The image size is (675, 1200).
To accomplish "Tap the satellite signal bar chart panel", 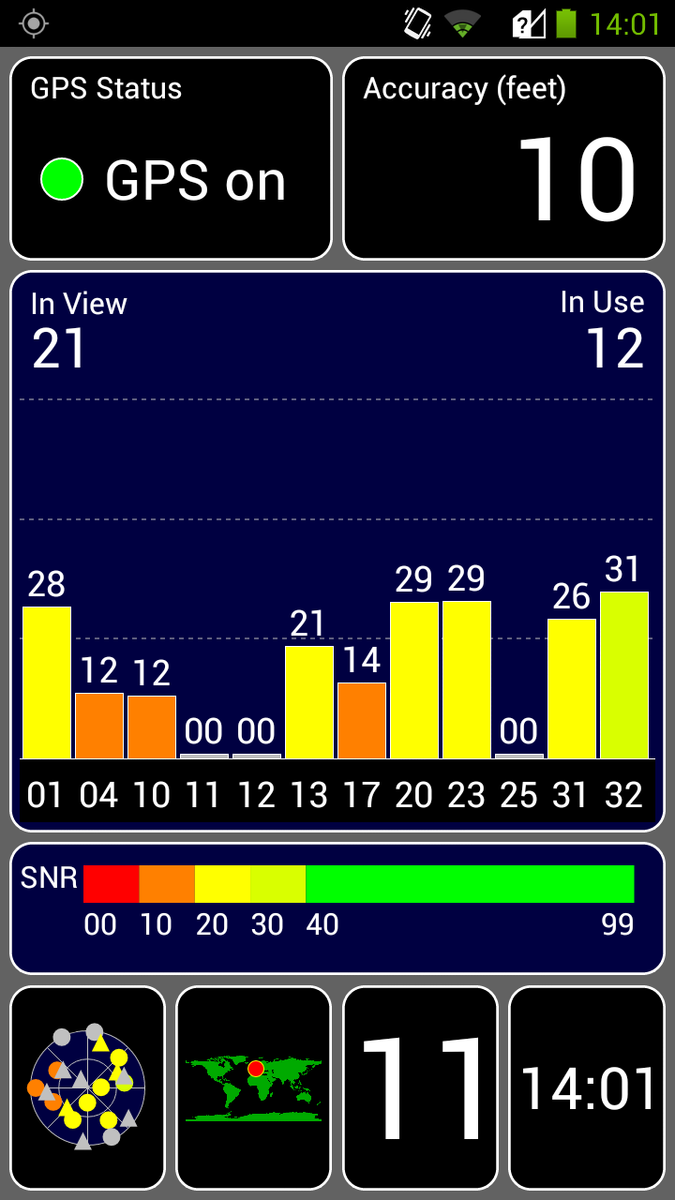I will pos(337,550).
